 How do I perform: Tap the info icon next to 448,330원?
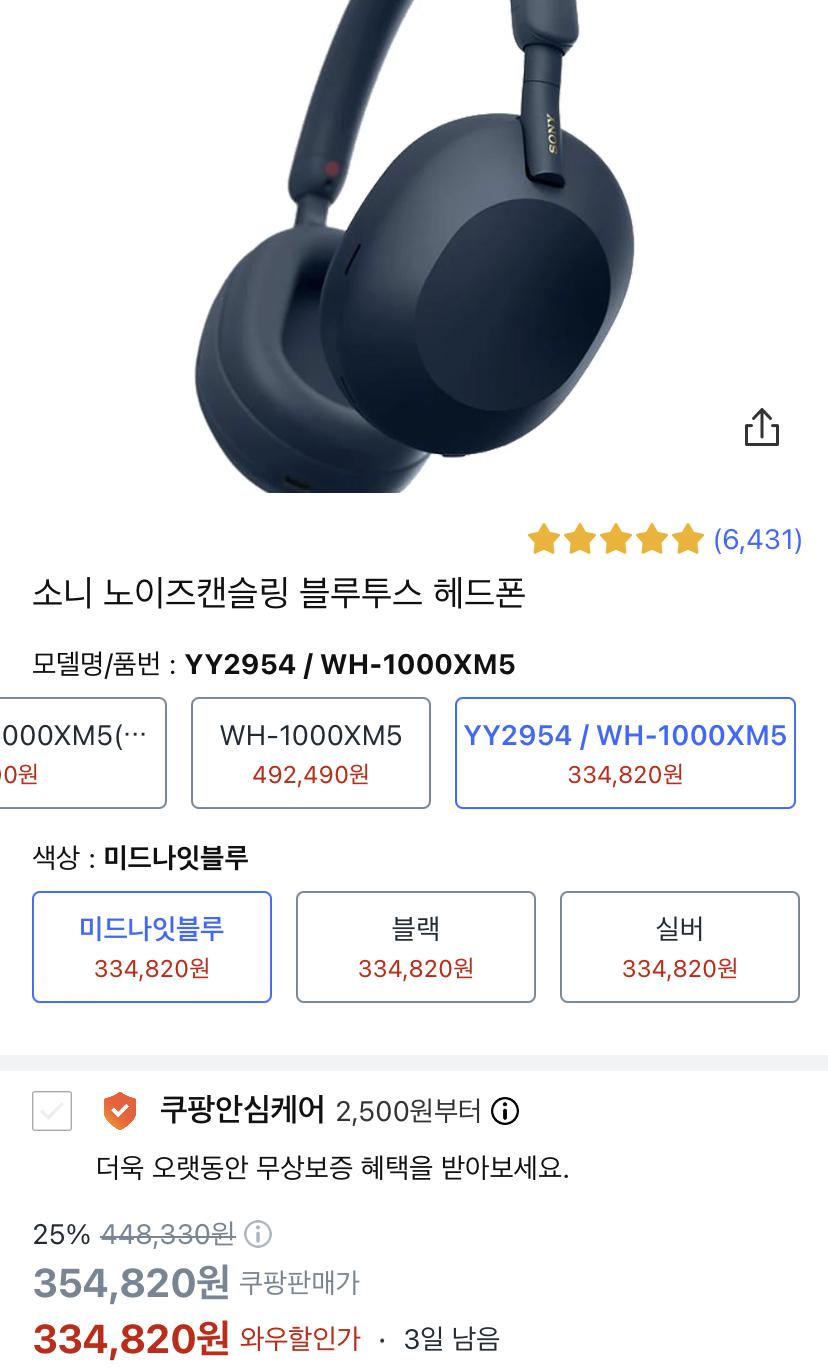tap(258, 1234)
